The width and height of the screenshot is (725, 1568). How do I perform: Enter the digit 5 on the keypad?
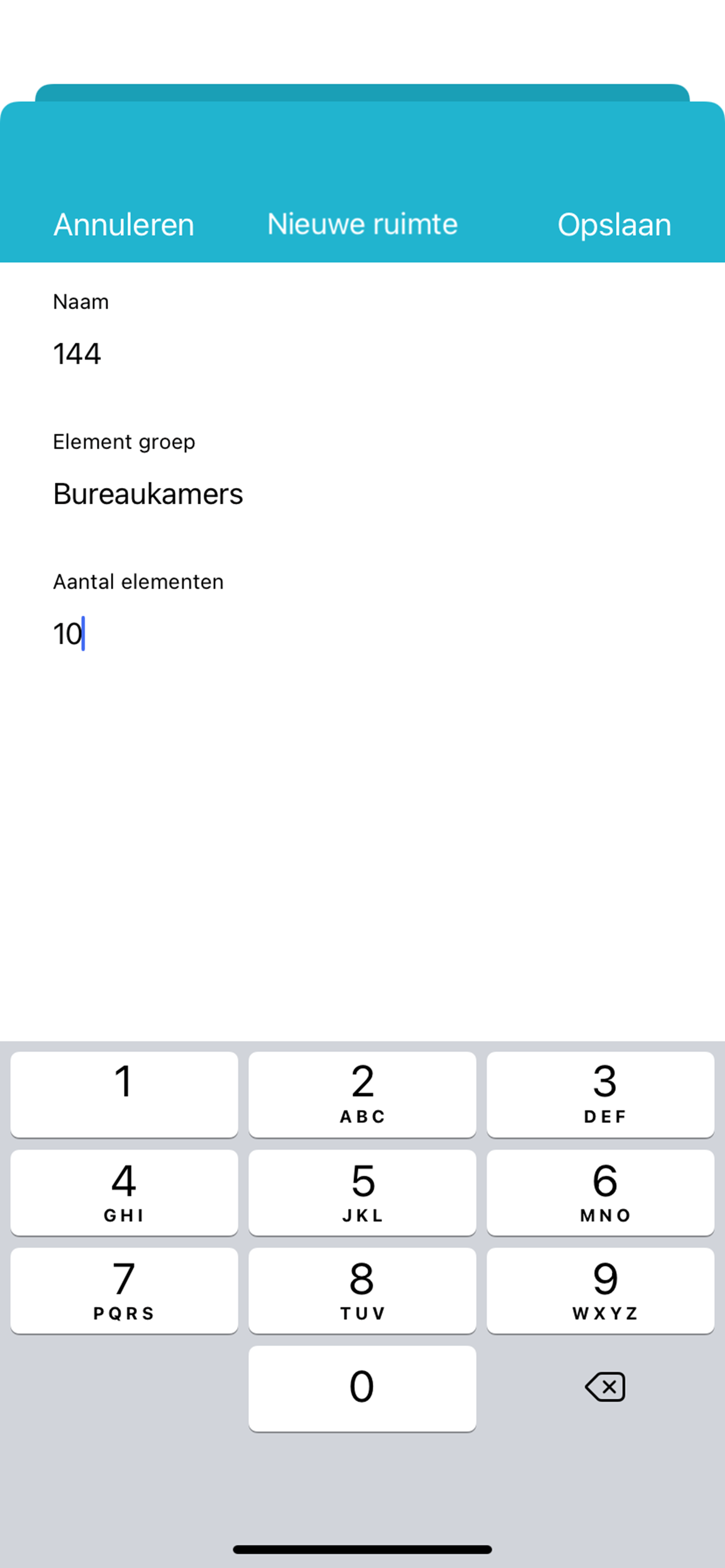pyautogui.click(x=362, y=1193)
